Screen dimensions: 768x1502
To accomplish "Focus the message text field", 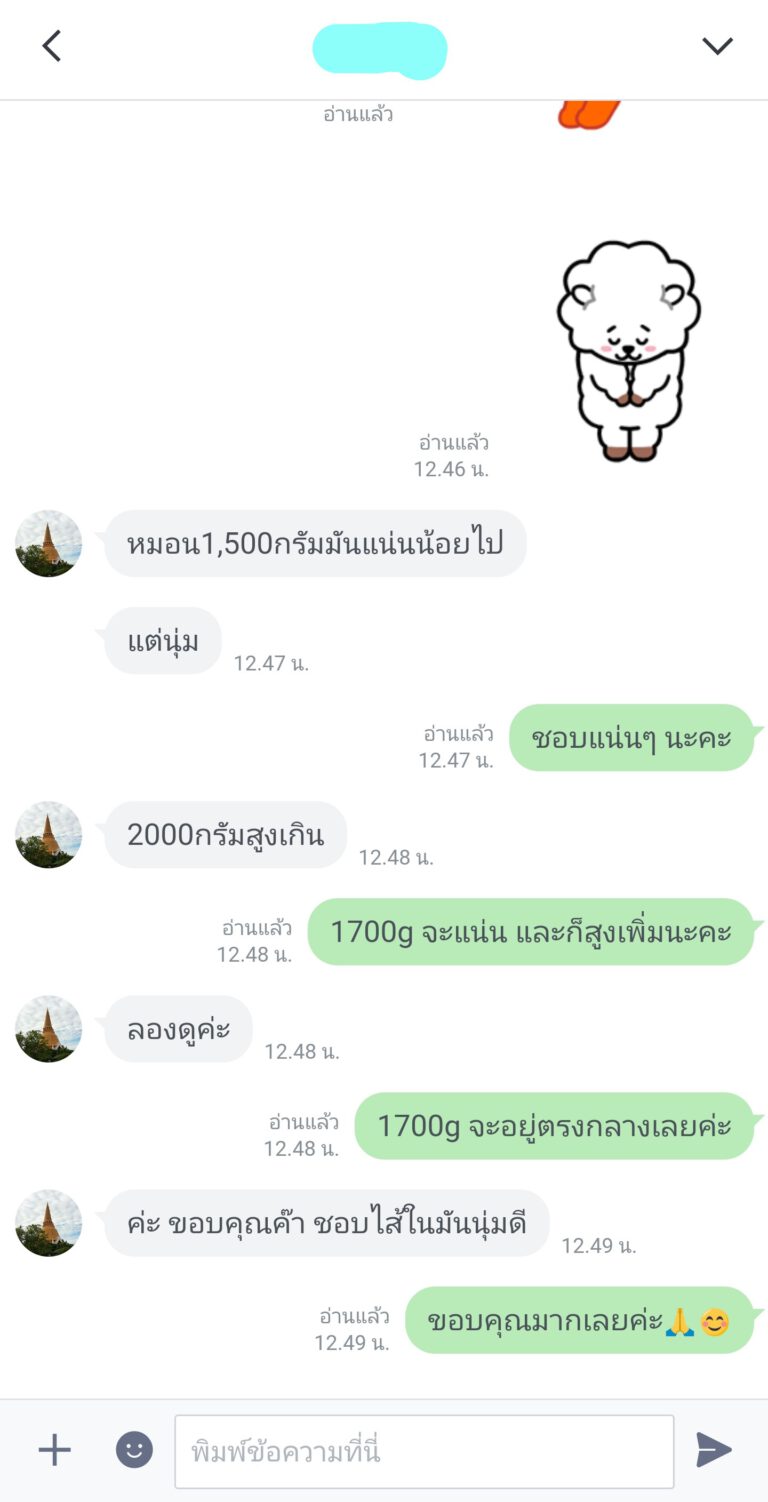I will tap(424, 1451).
